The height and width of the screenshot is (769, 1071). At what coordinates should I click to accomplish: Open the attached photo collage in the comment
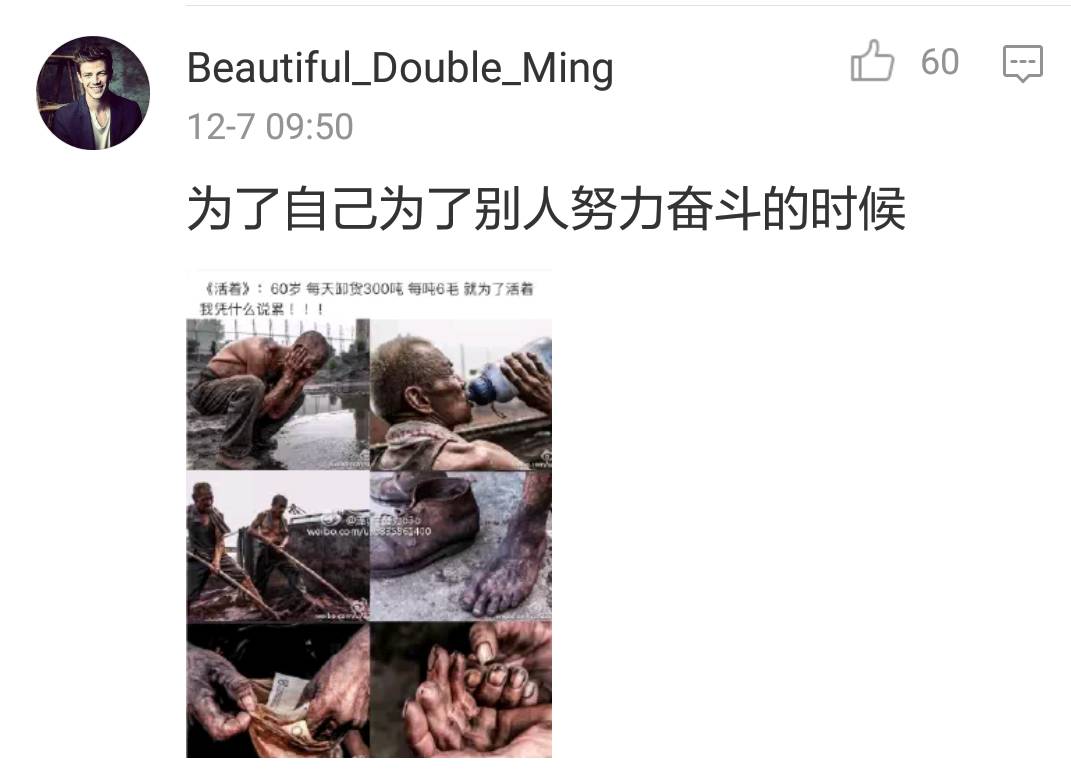coord(369,515)
